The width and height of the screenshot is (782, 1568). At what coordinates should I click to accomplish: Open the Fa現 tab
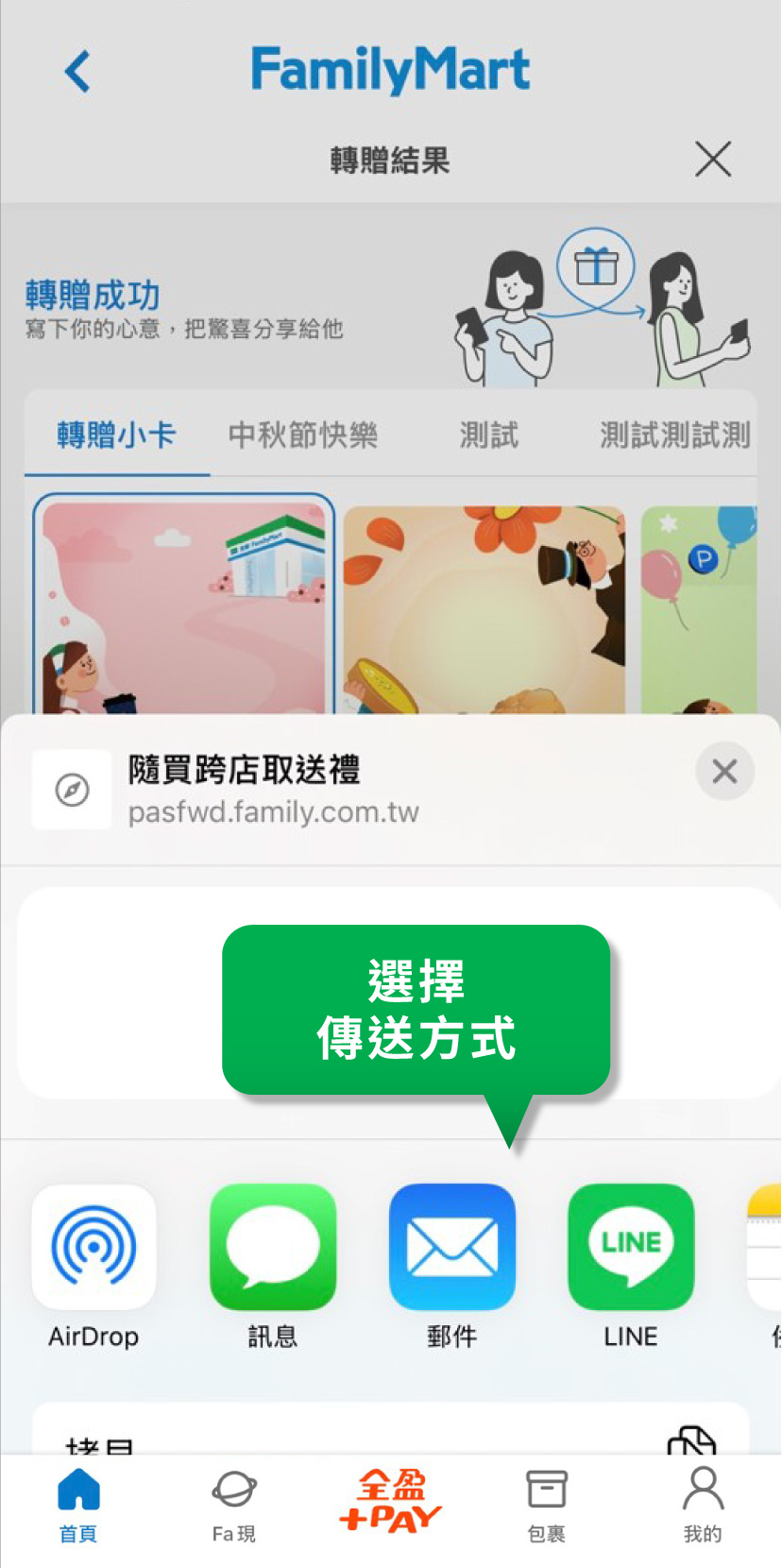233,1506
